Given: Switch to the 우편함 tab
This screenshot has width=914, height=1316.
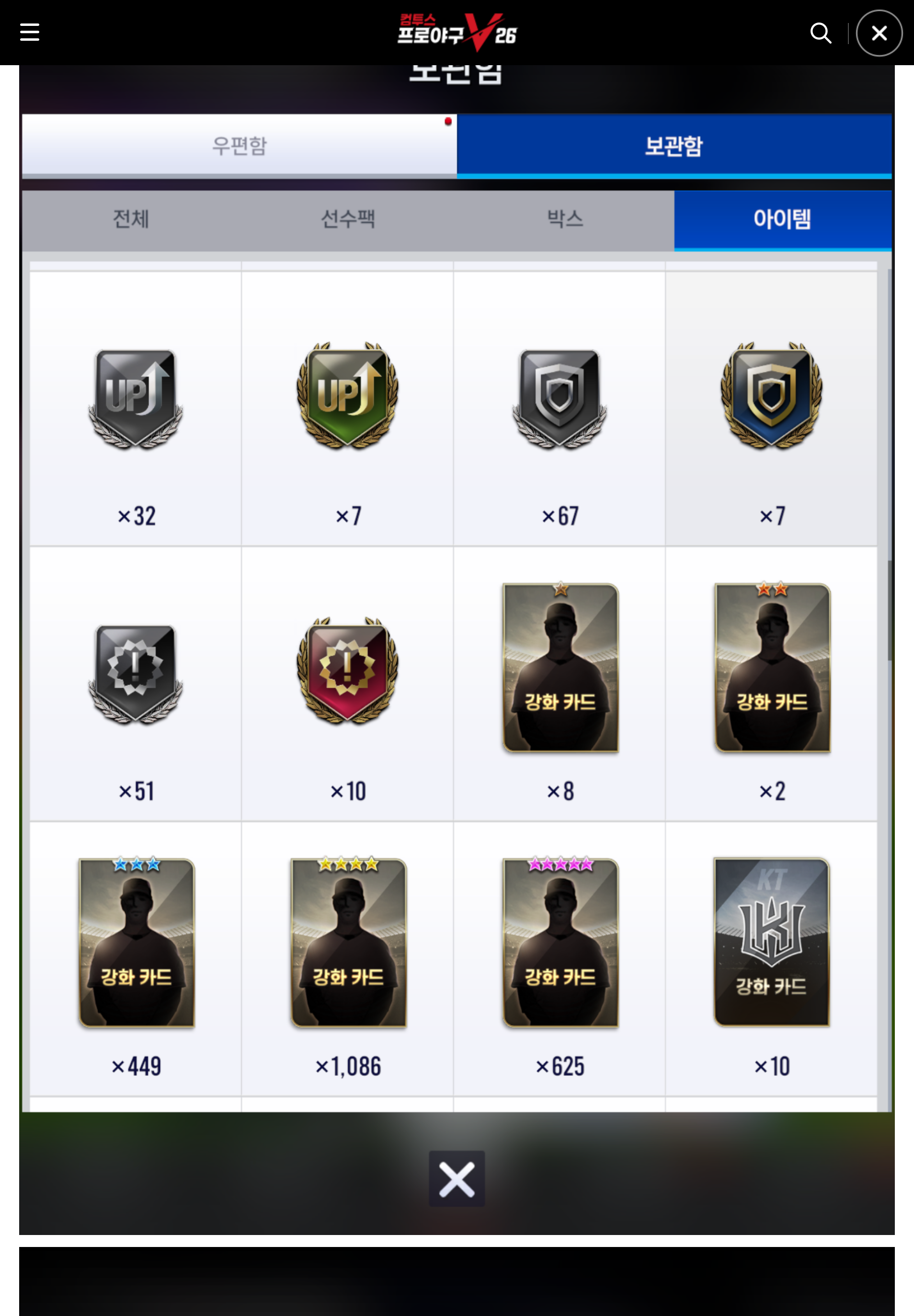Looking at the screenshot, I should click(x=239, y=146).
